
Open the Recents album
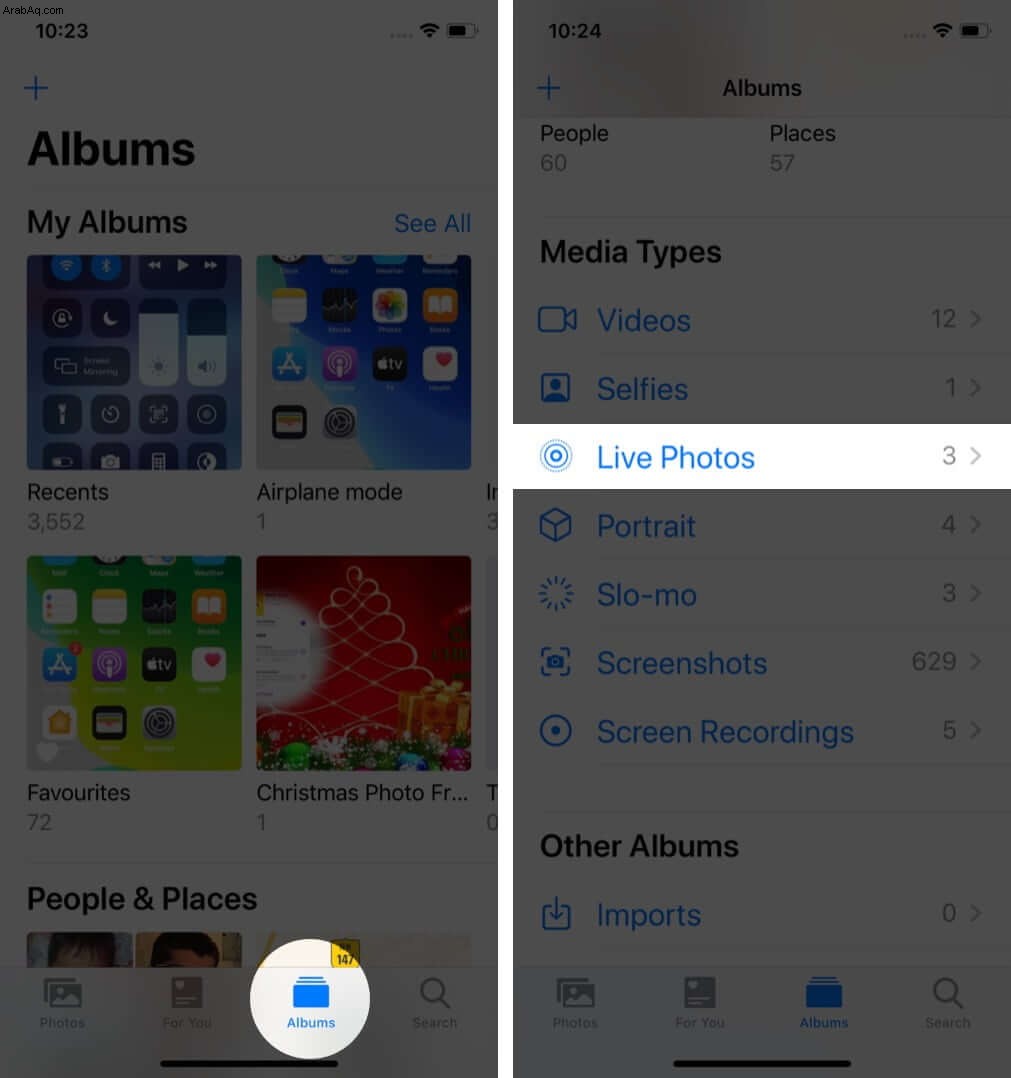(x=134, y=362)
